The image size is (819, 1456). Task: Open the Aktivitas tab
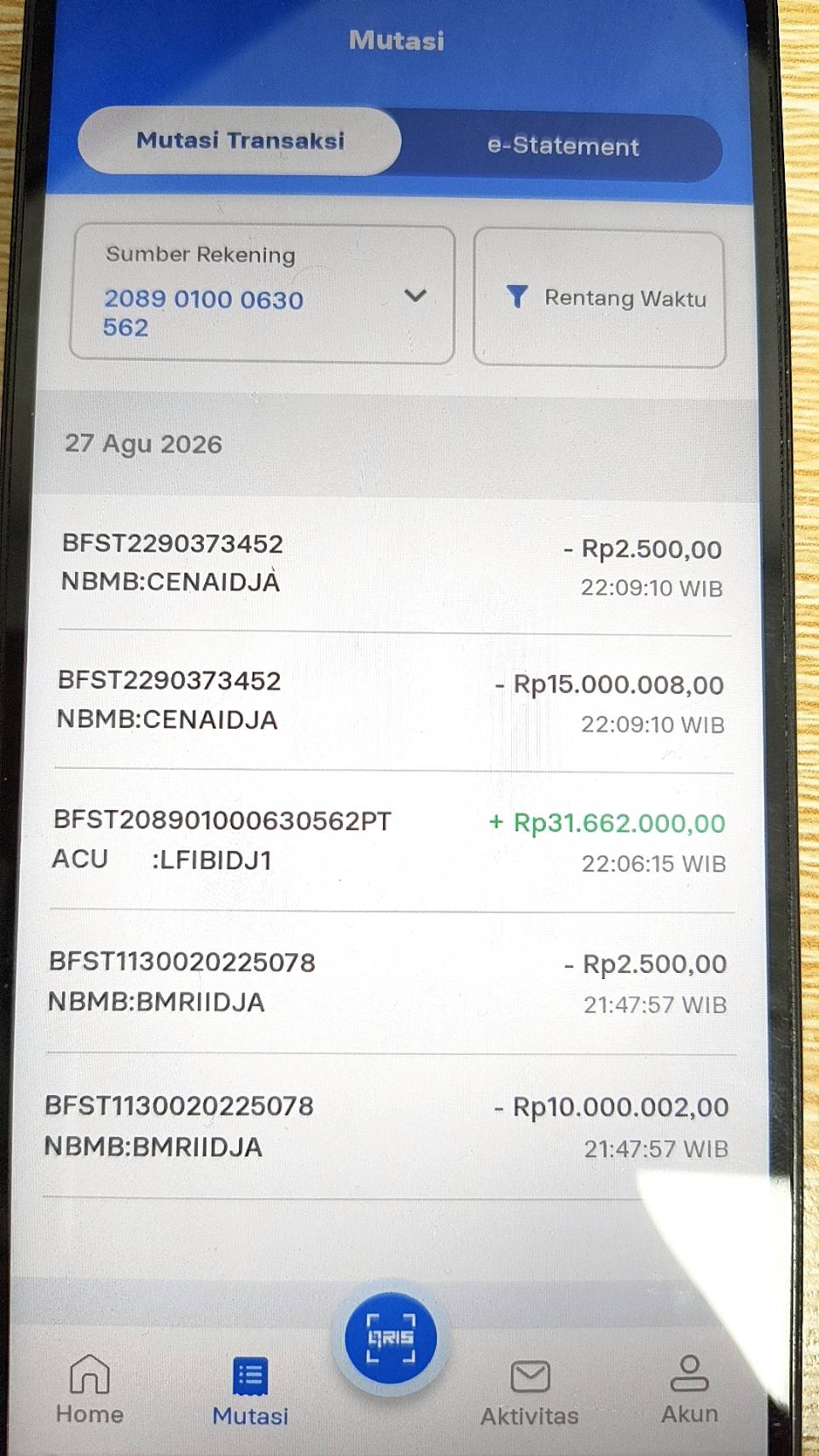530,1392
